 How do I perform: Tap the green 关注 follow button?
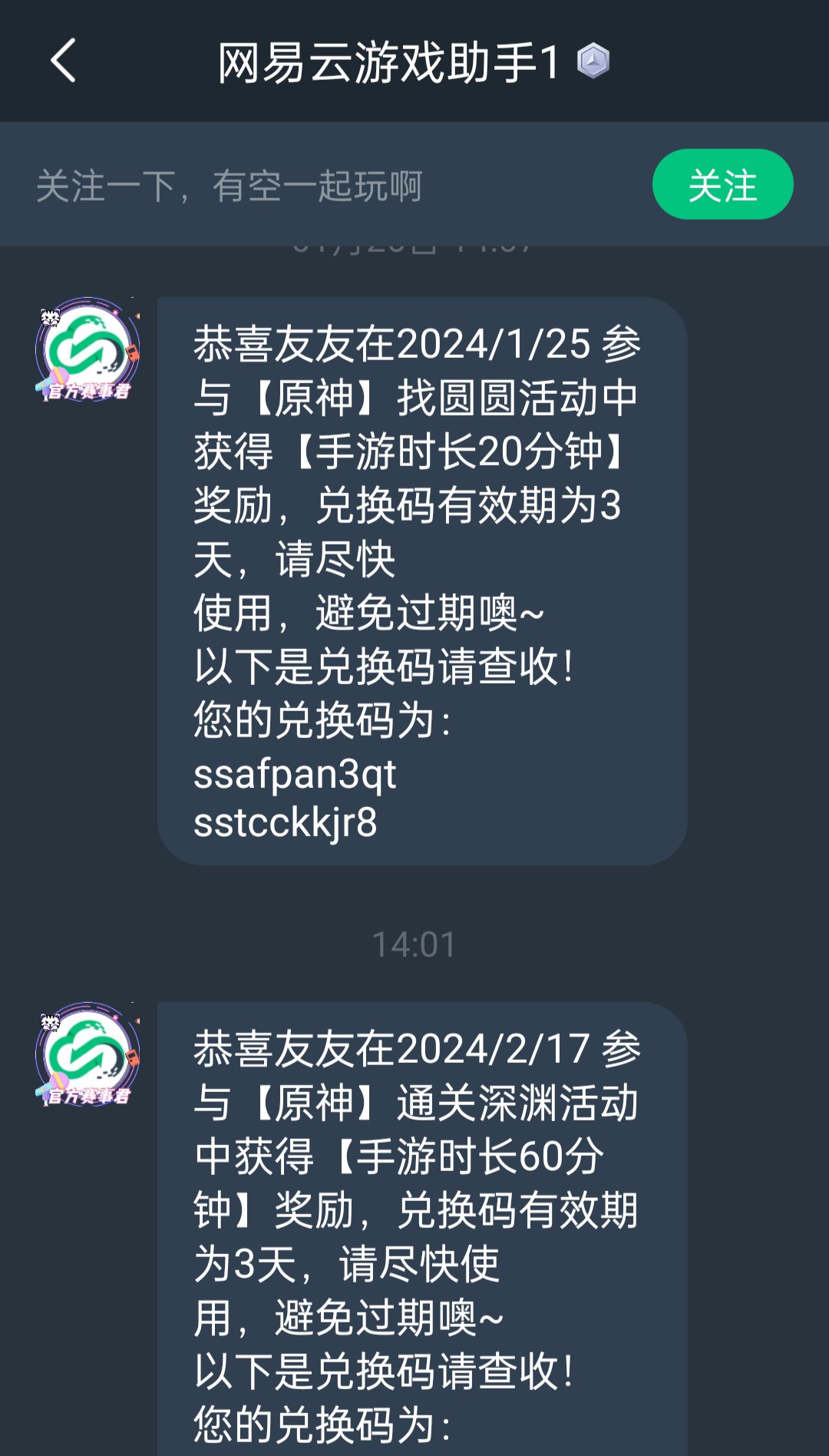[722, 184]
